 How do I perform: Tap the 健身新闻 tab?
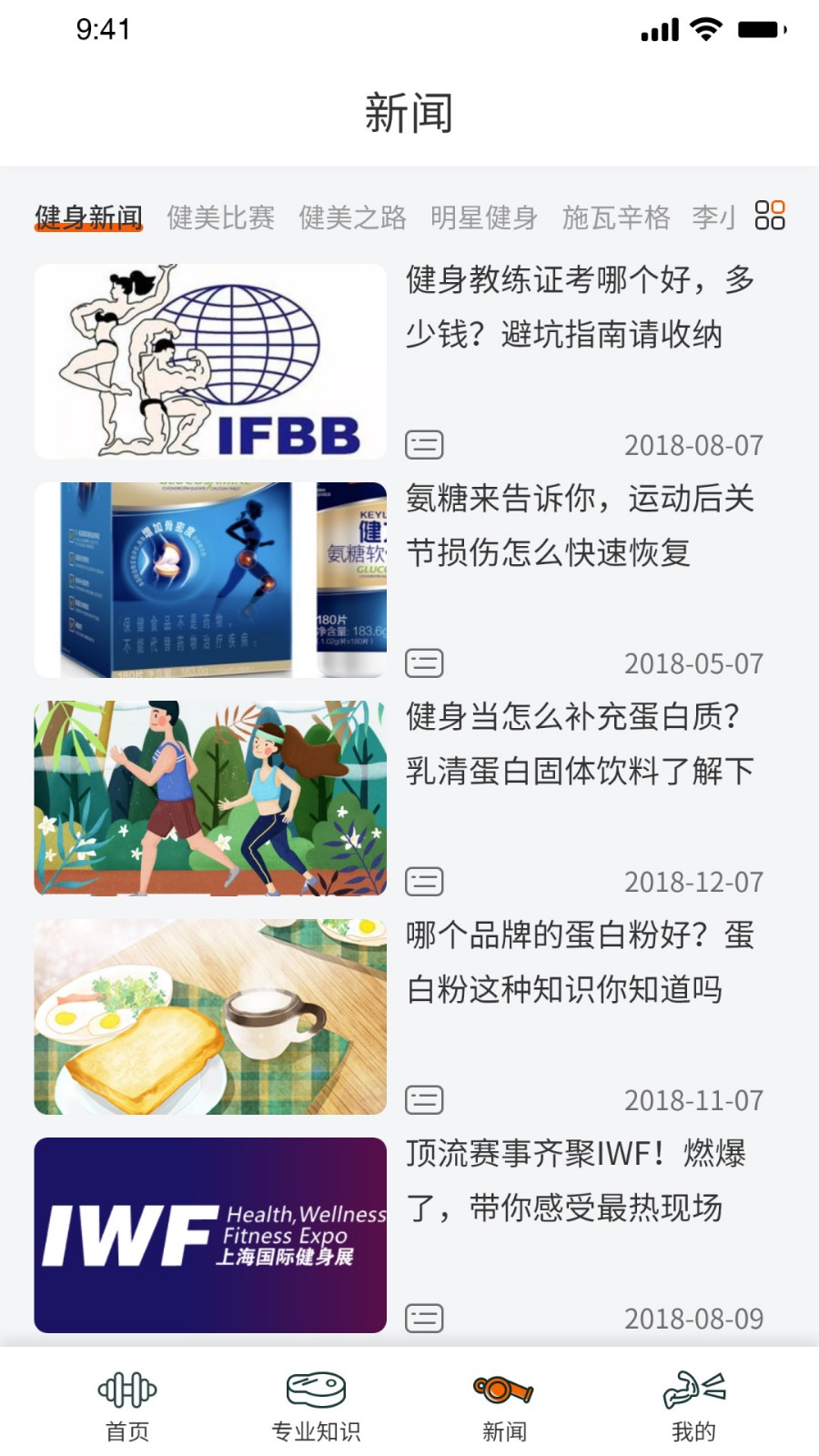pos(88,217)
